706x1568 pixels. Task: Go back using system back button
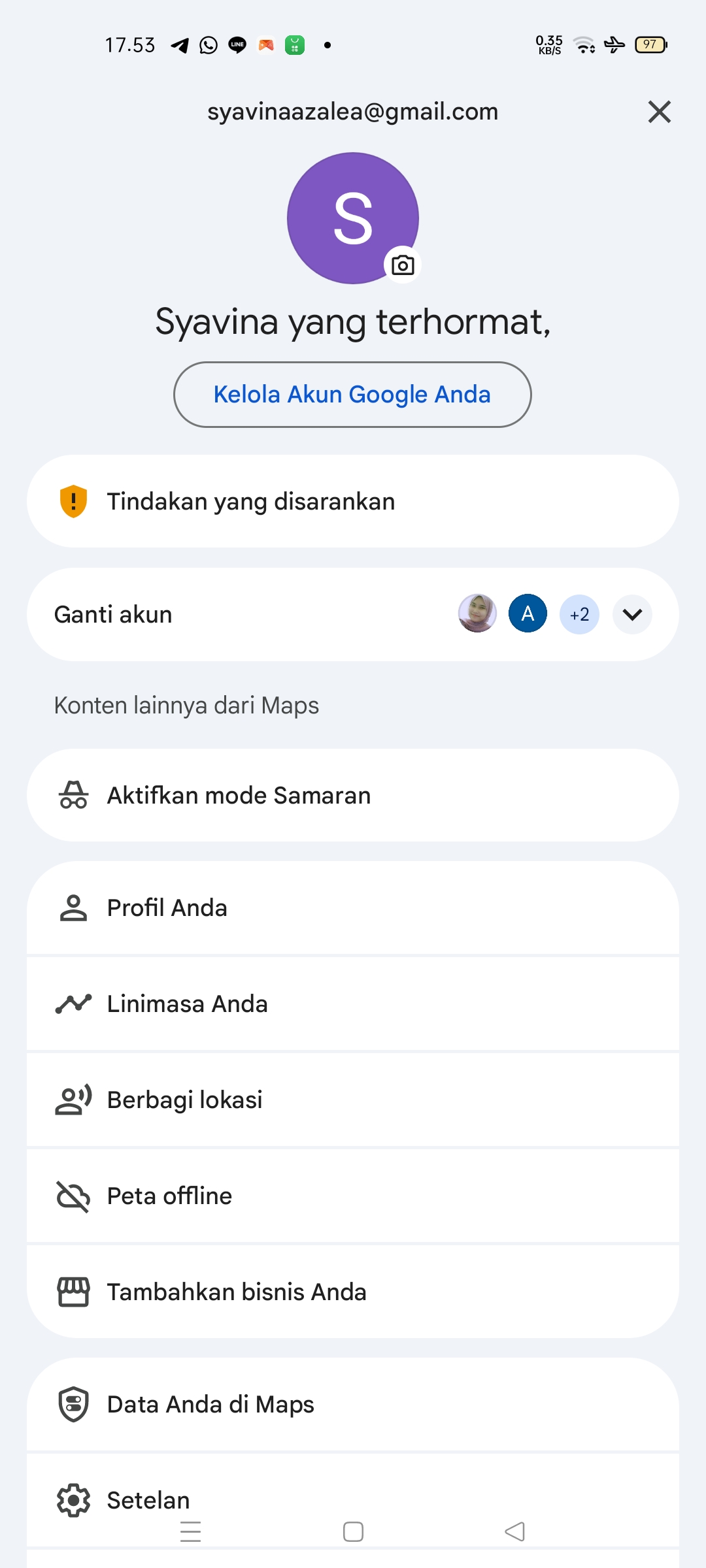tap(515, 1532)
